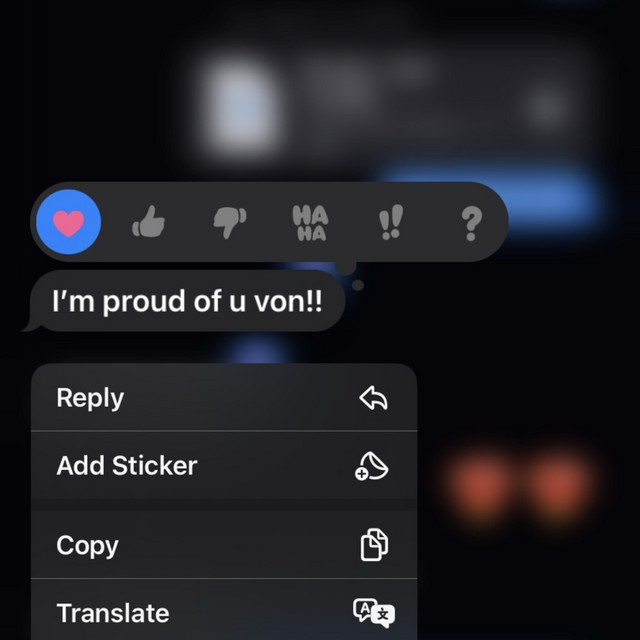React with the heart tapback
This screenshot has height=640, width=640.
point(68,222)
